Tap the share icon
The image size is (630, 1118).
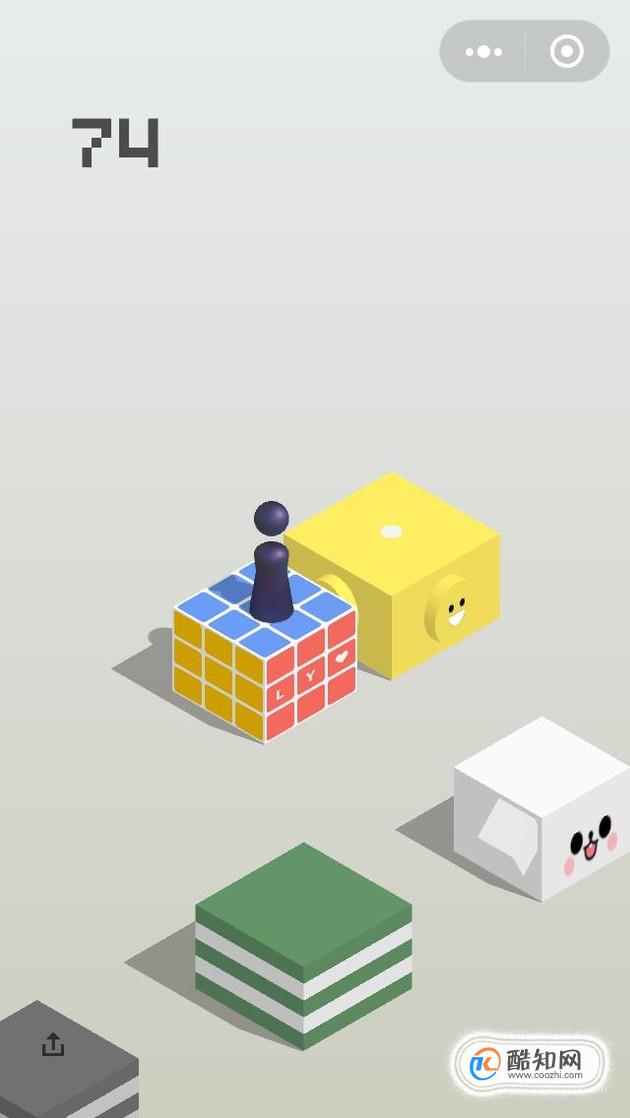[x=53, y=1045]
